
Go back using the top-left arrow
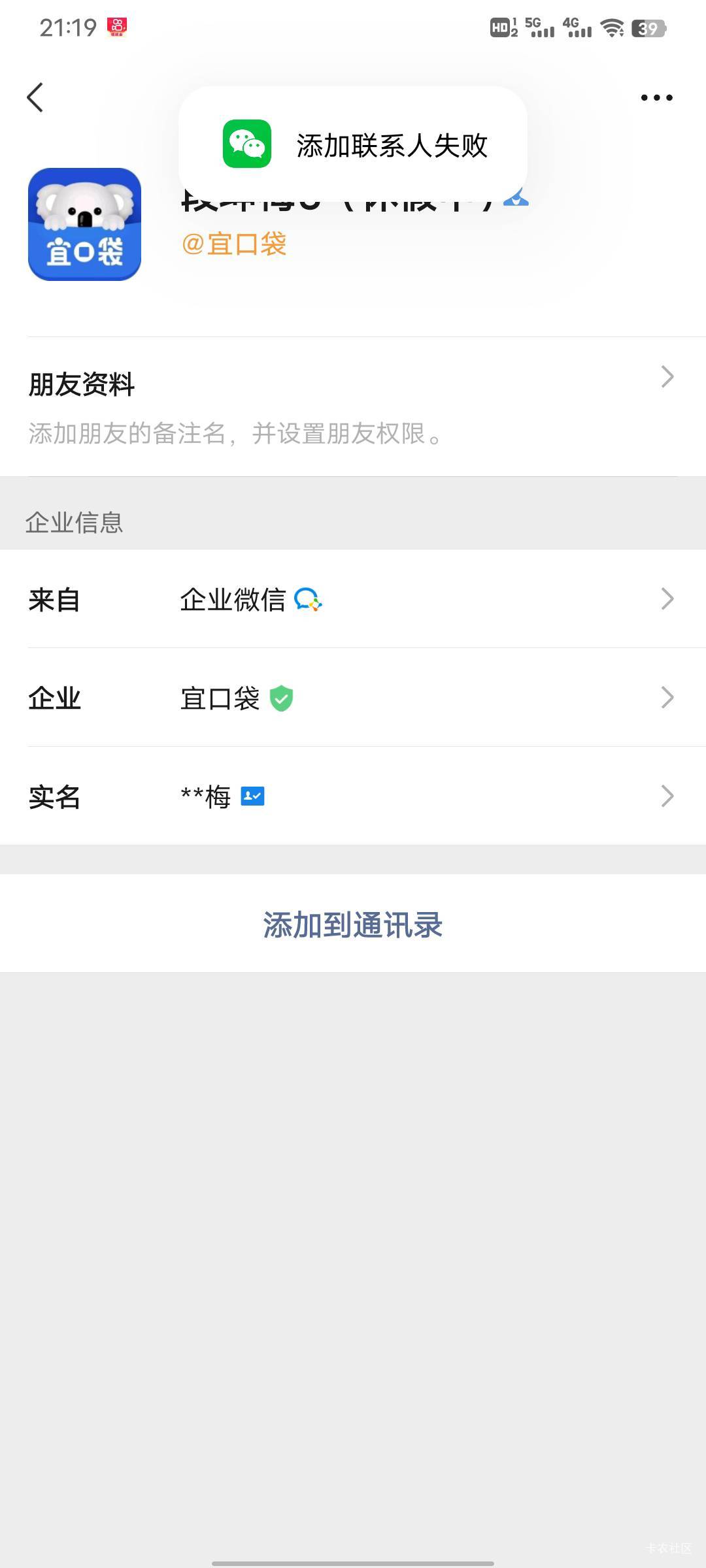coord(35,98)
